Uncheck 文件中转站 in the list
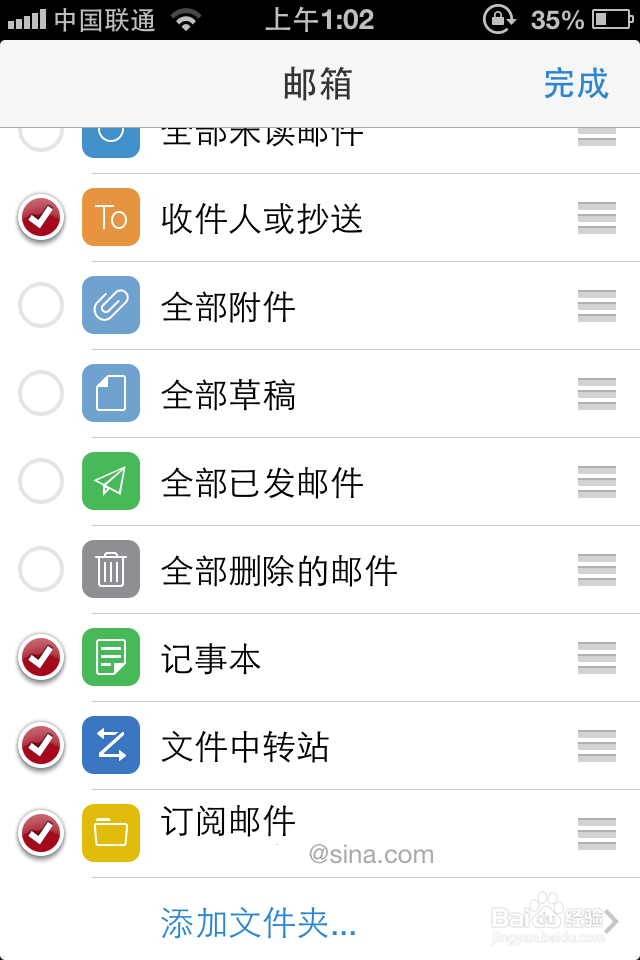 41,746
